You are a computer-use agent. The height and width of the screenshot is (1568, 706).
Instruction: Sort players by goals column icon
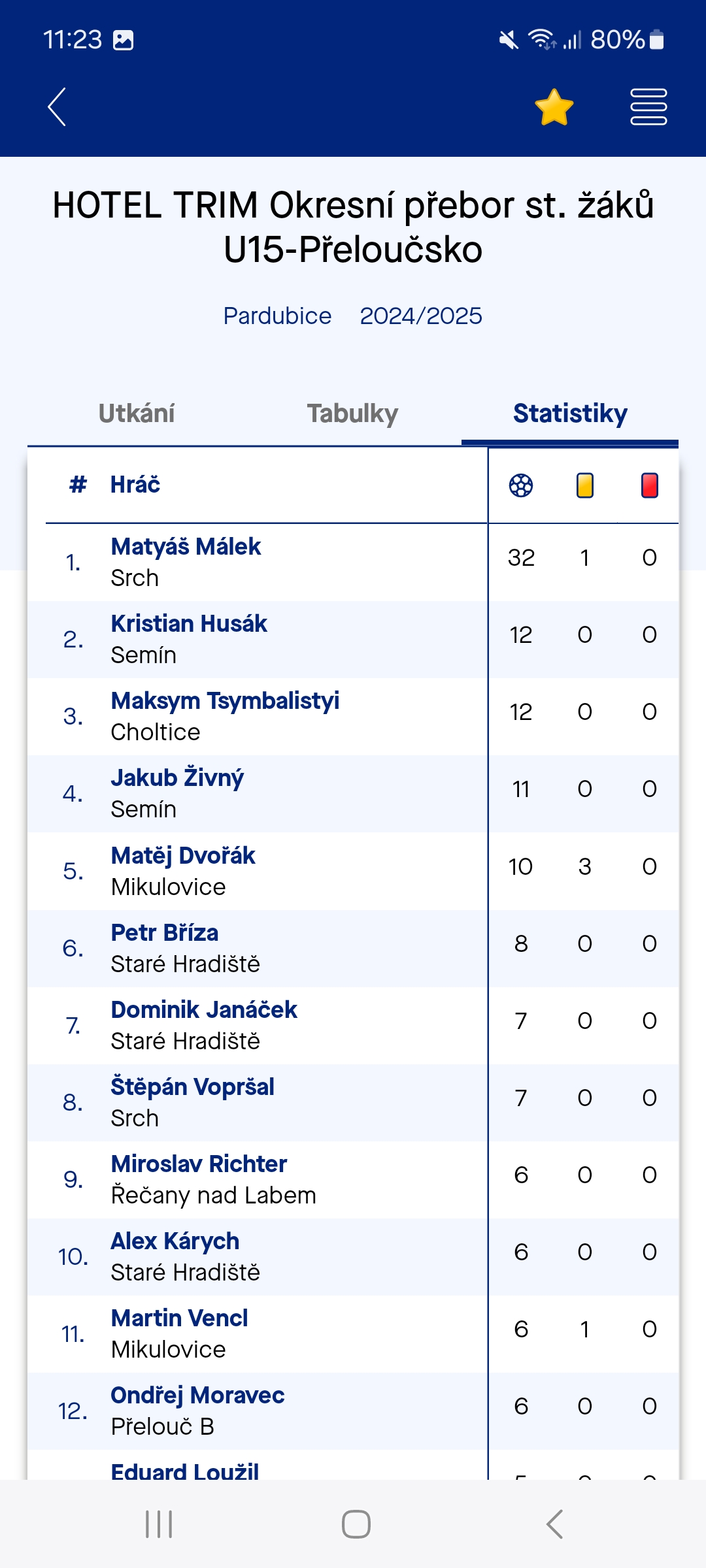point(521,485)
